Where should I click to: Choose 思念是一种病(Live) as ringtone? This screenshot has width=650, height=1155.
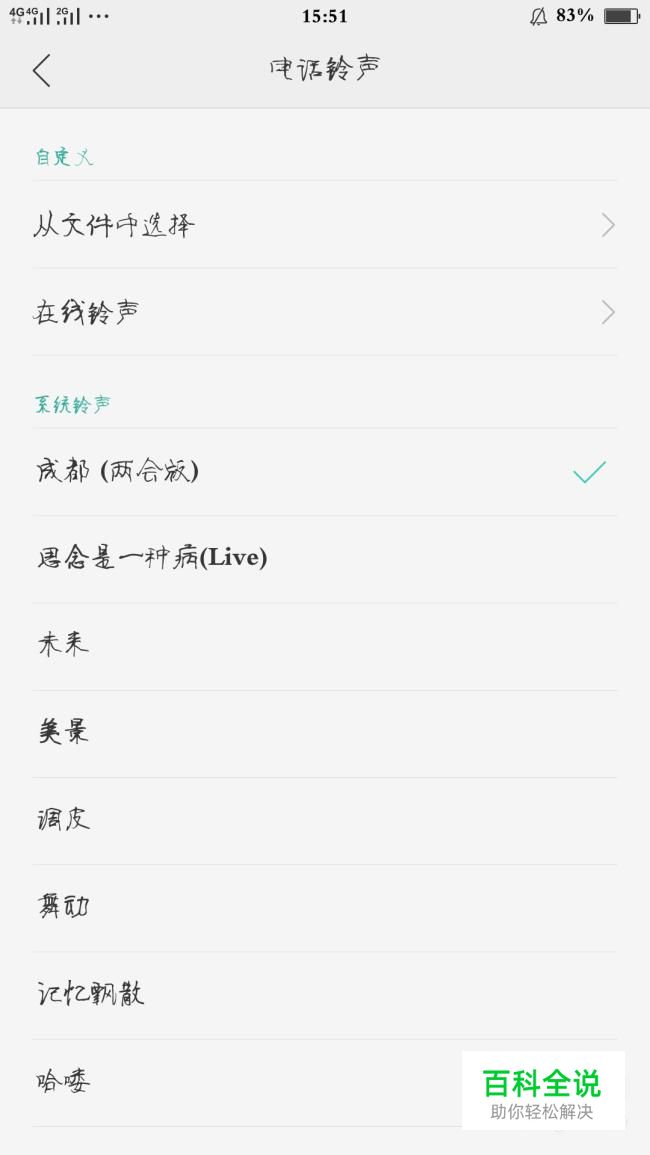(x=325, y=559)
